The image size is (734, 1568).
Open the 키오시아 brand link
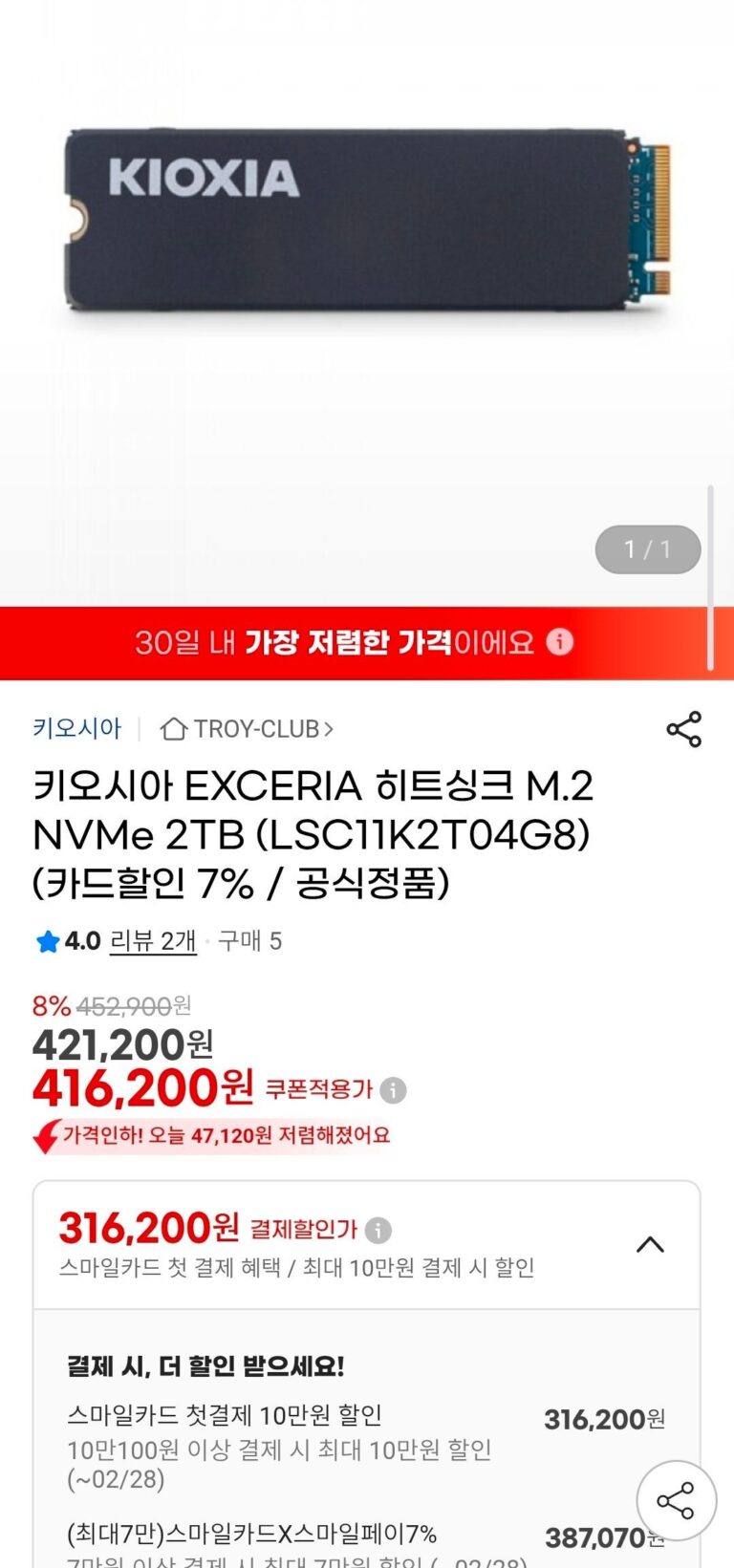(77, 728)
